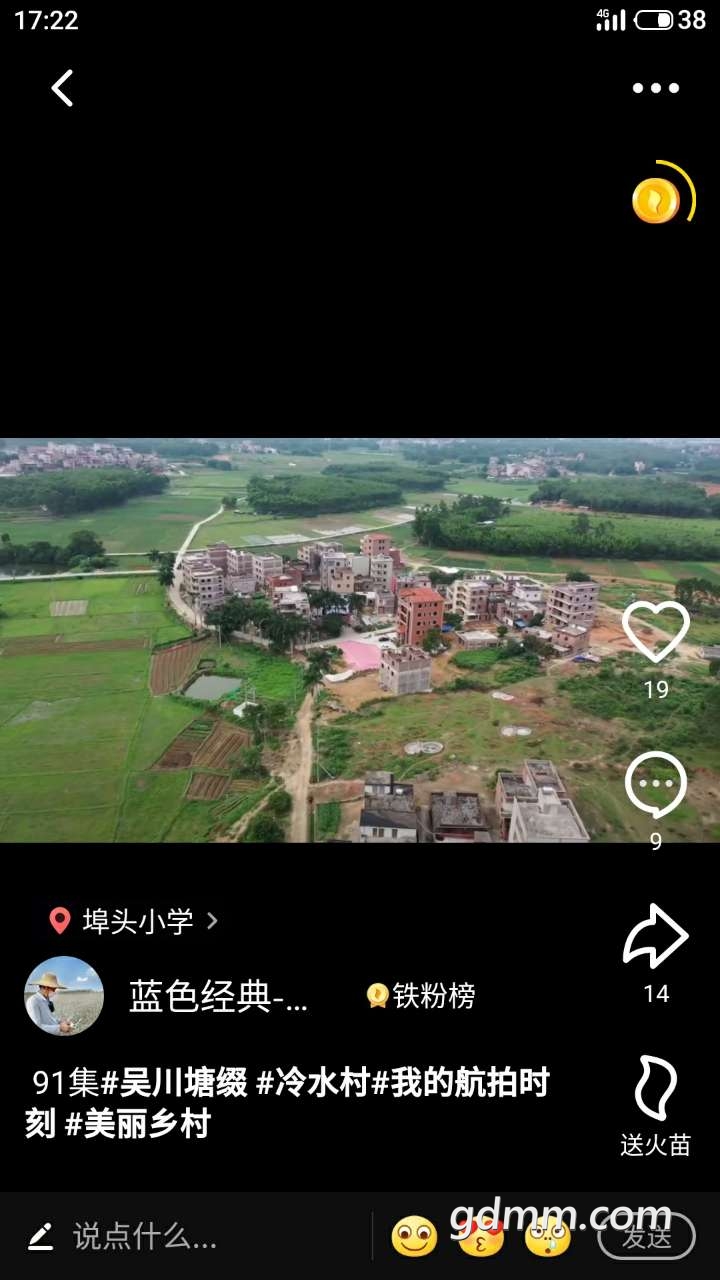Pick the smiling face quick emoji

click(414, 1237)
